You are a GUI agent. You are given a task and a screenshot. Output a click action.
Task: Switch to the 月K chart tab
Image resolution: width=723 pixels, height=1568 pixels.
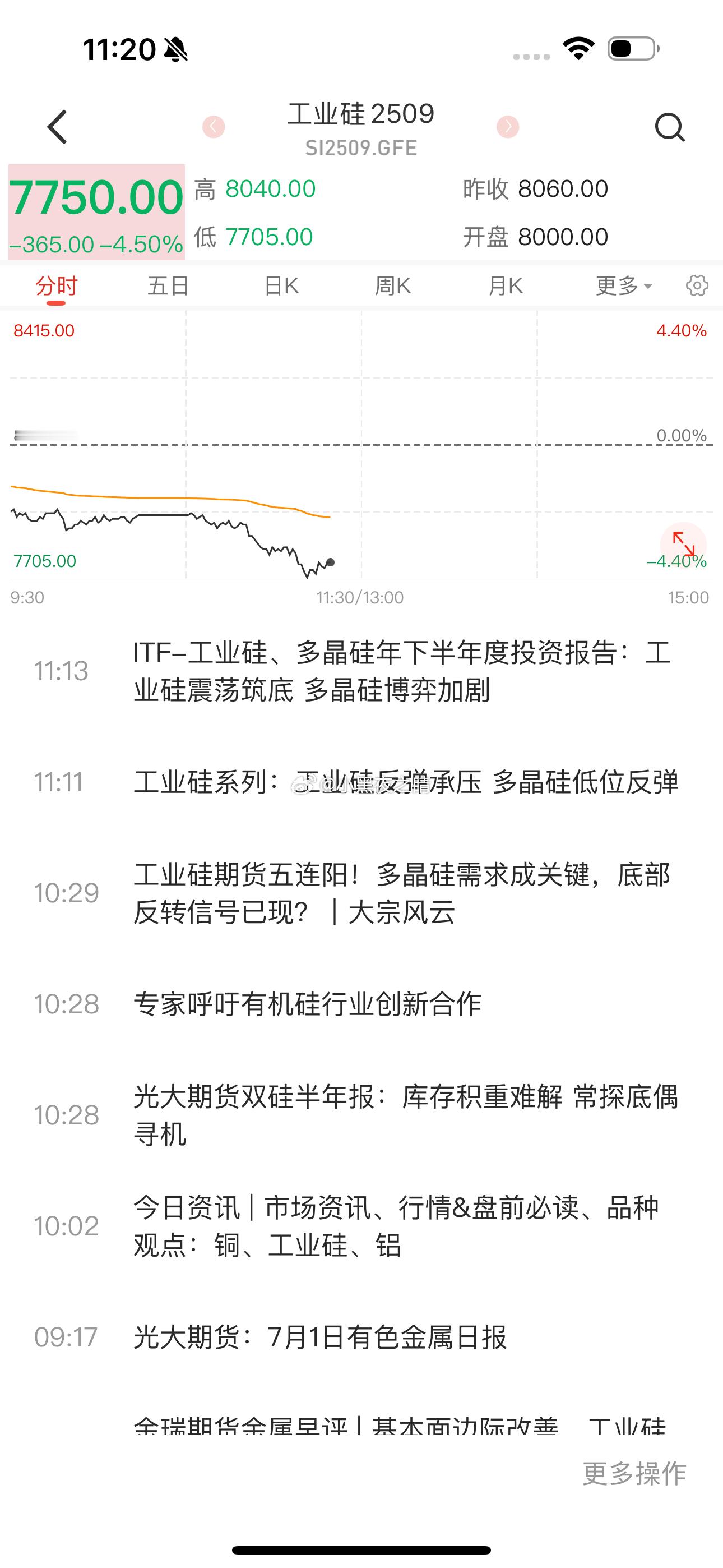point(506,285)
